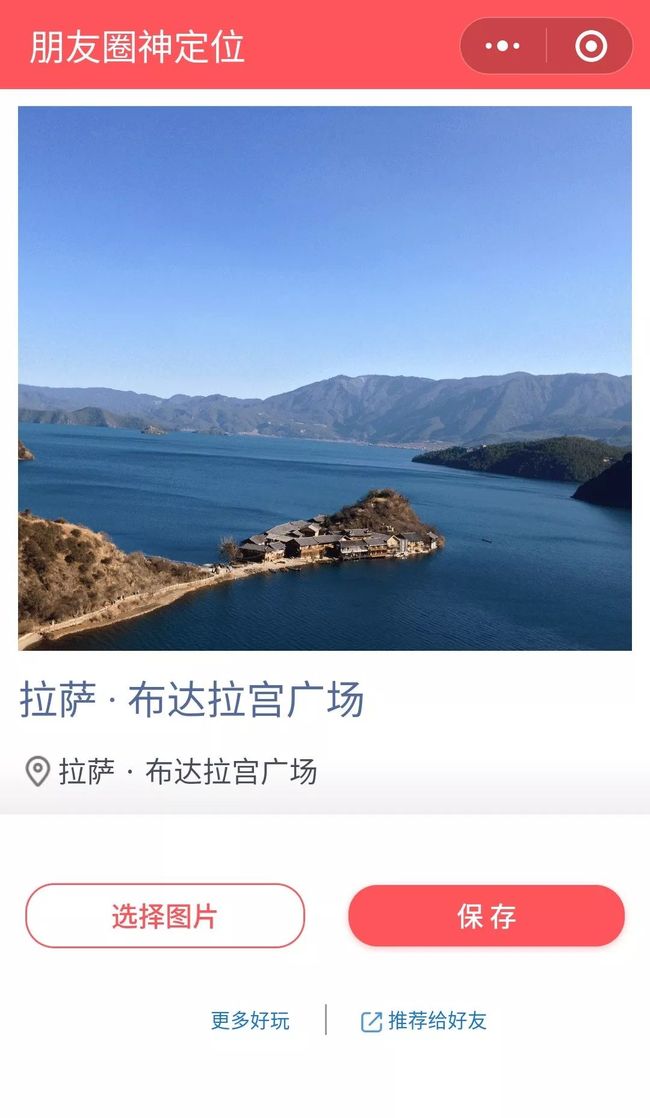Open the mini program more-options menu
The image size is (650, 1118).
click(502, 46)
